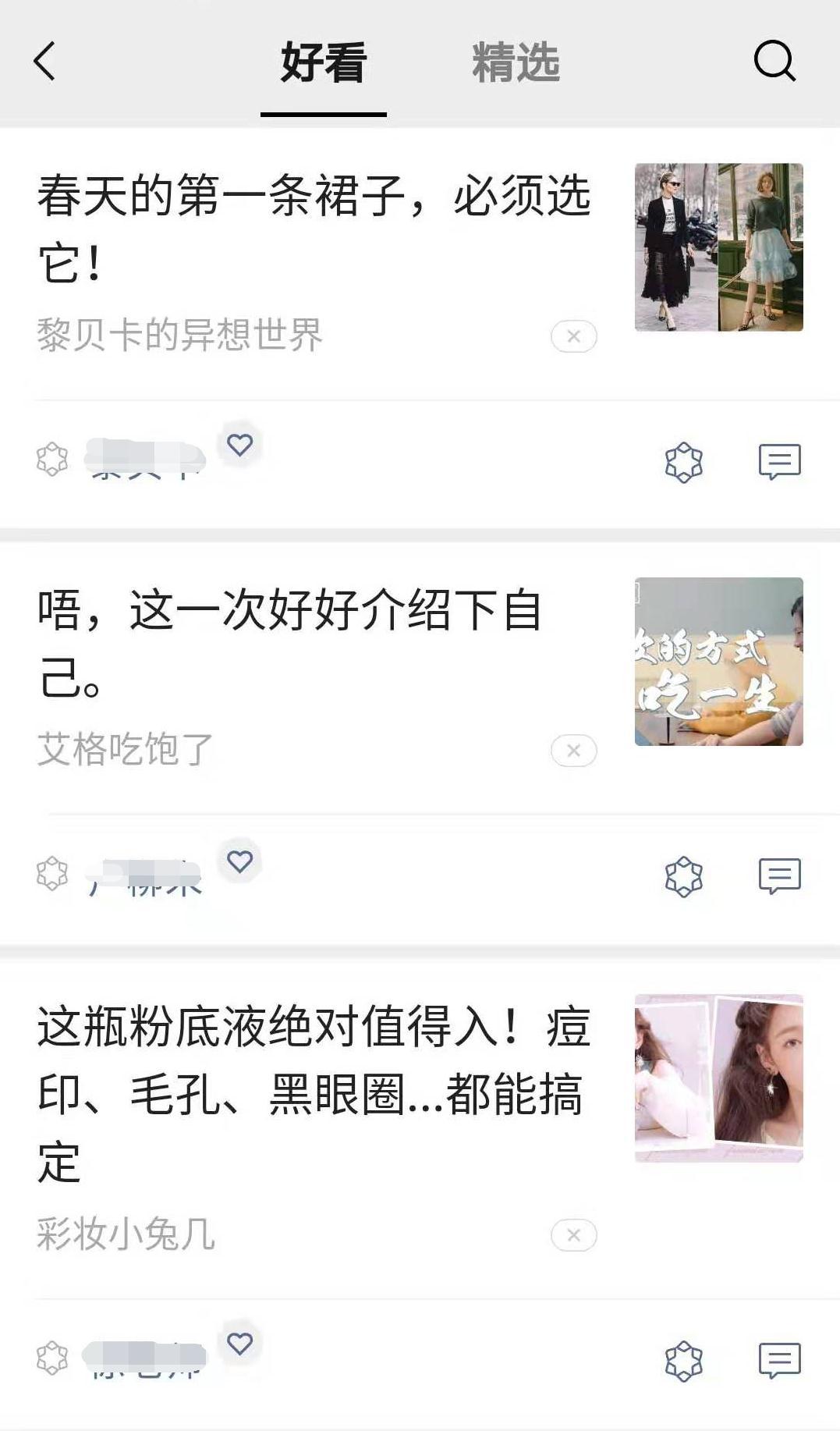Comment on the 艾格吃饱了 article
The image size is (840, 1431).
click(x=779, y=875)
